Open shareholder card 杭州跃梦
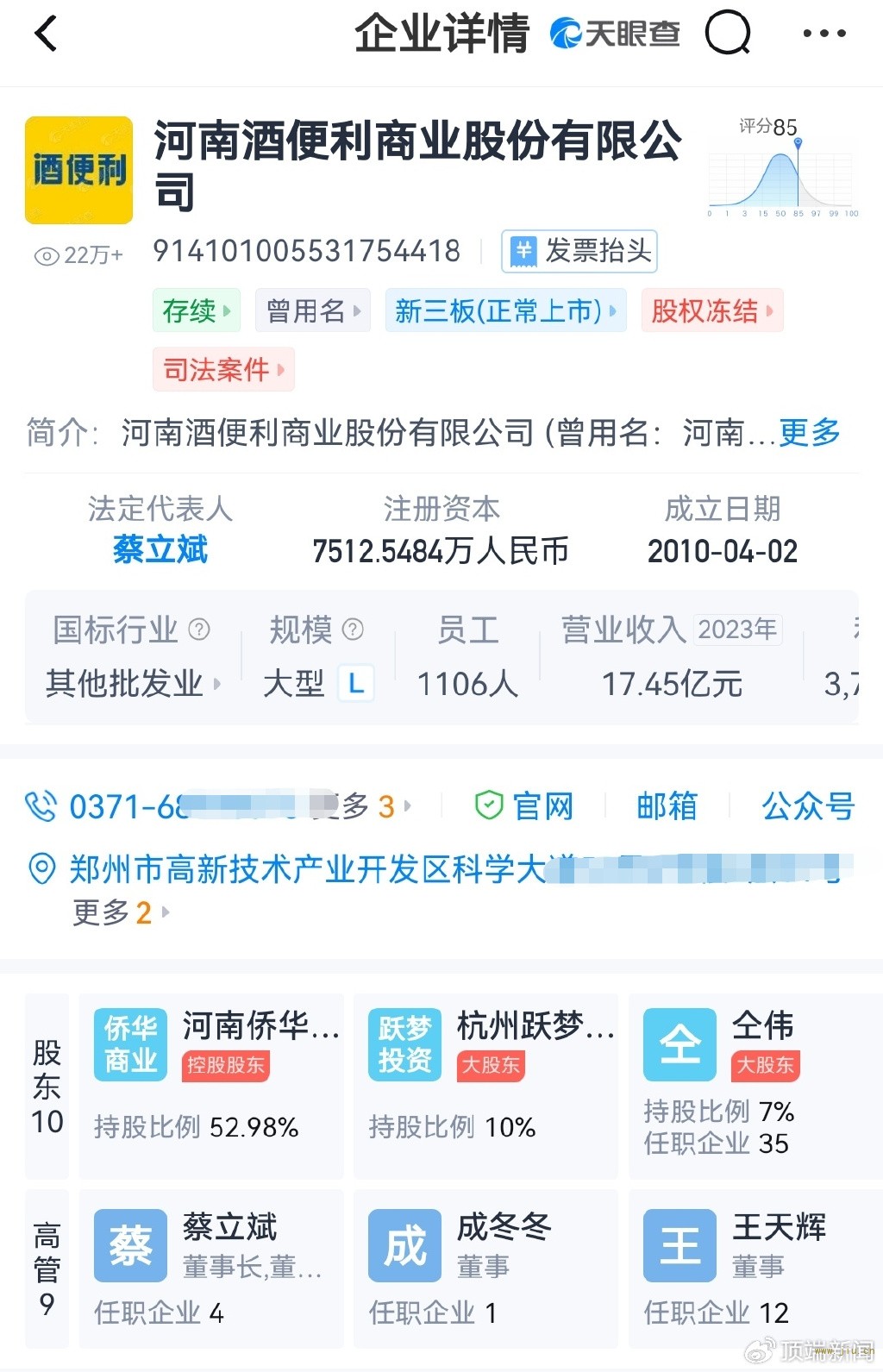The image size is (883, 1372). (x=485, y=1085)
